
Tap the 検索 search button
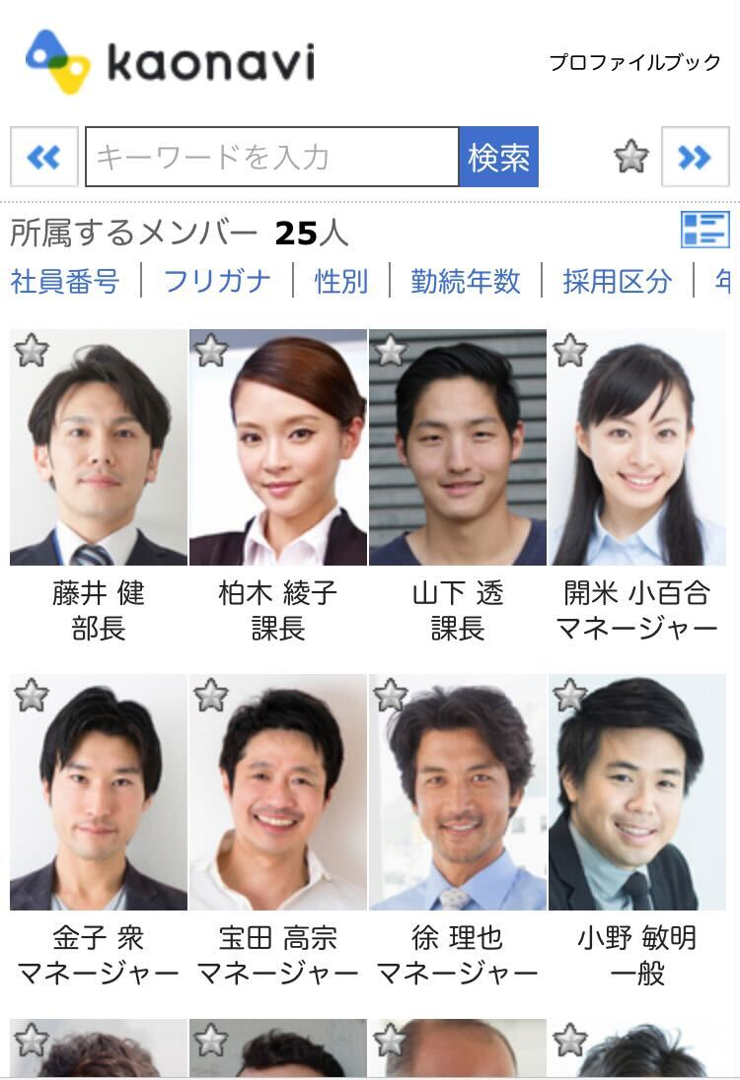tap(498, 157)
